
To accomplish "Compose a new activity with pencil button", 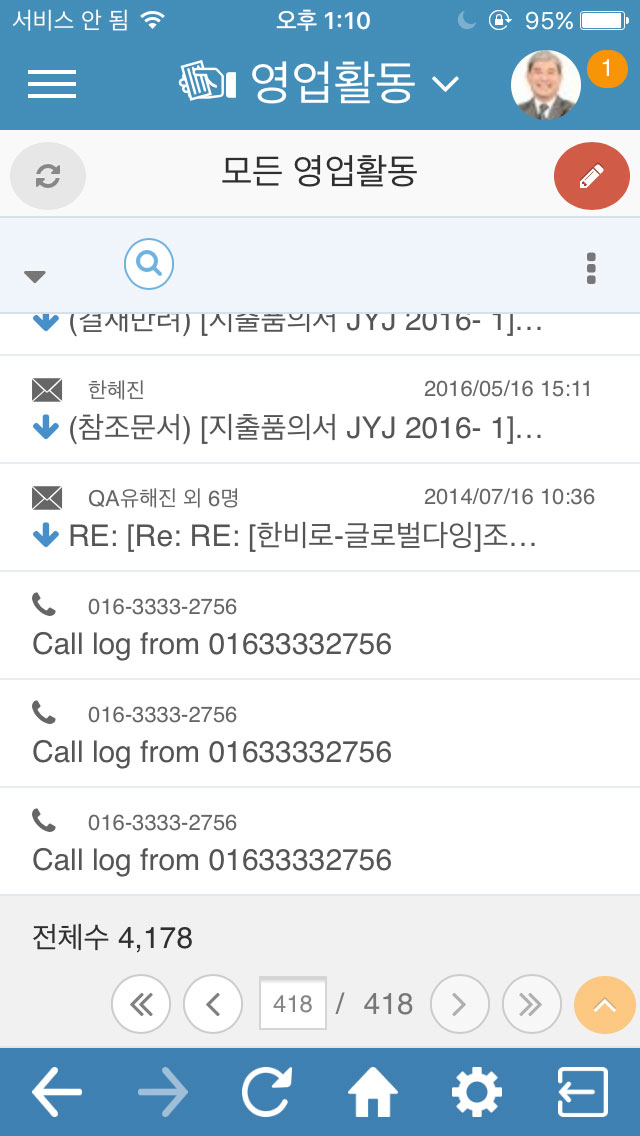I will pos(591,176).
